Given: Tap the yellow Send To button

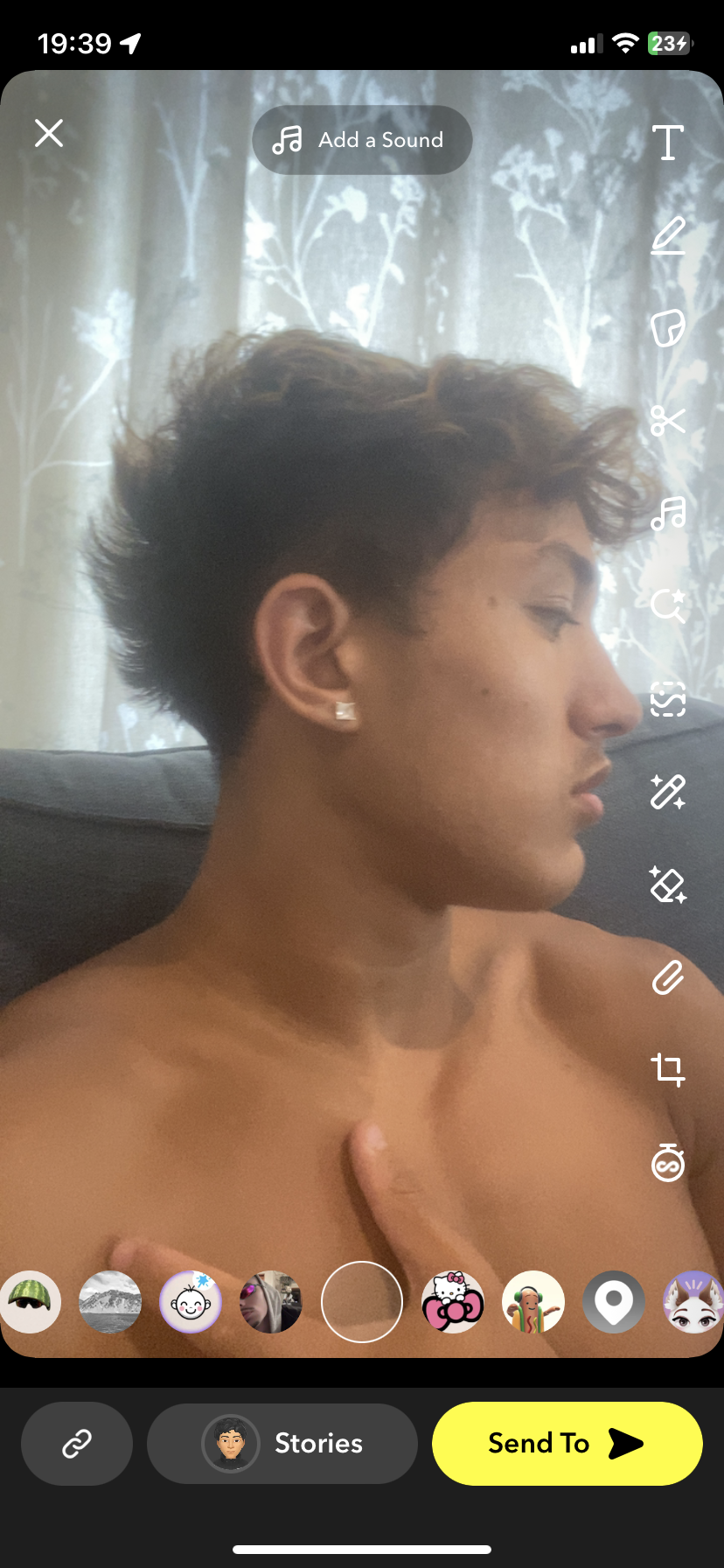Looking at the screenshot, I should click(567, 1444).
